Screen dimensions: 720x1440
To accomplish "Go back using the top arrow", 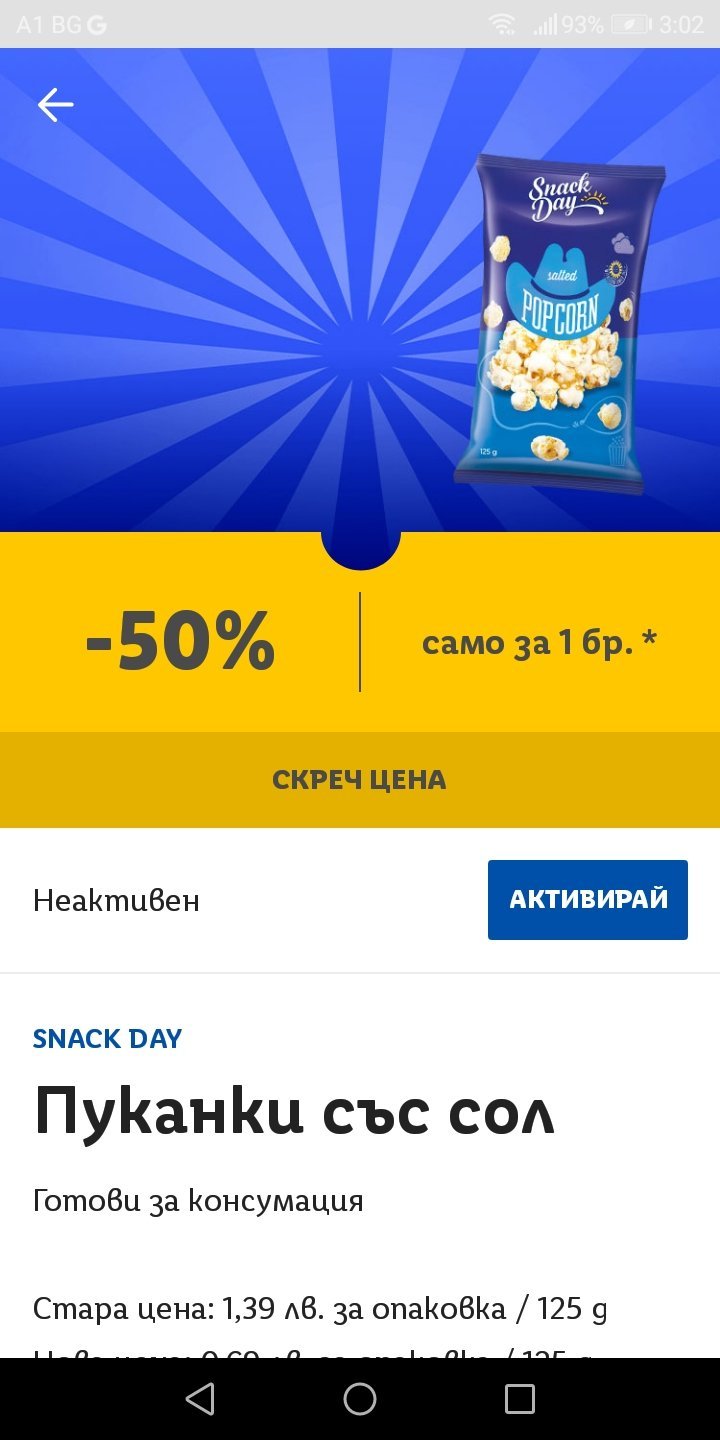I will (x=55, y=104).
